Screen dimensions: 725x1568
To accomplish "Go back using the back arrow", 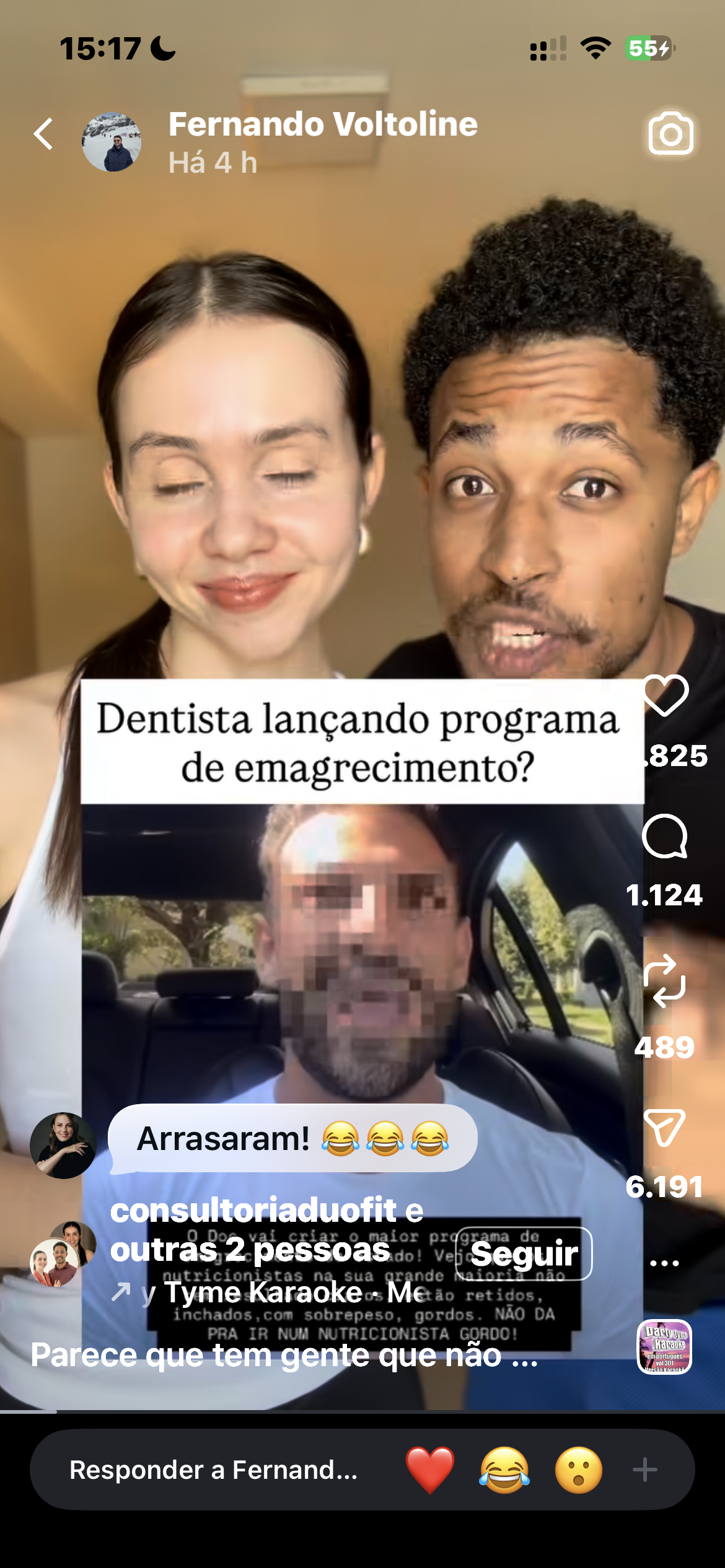I will point(43,134).
